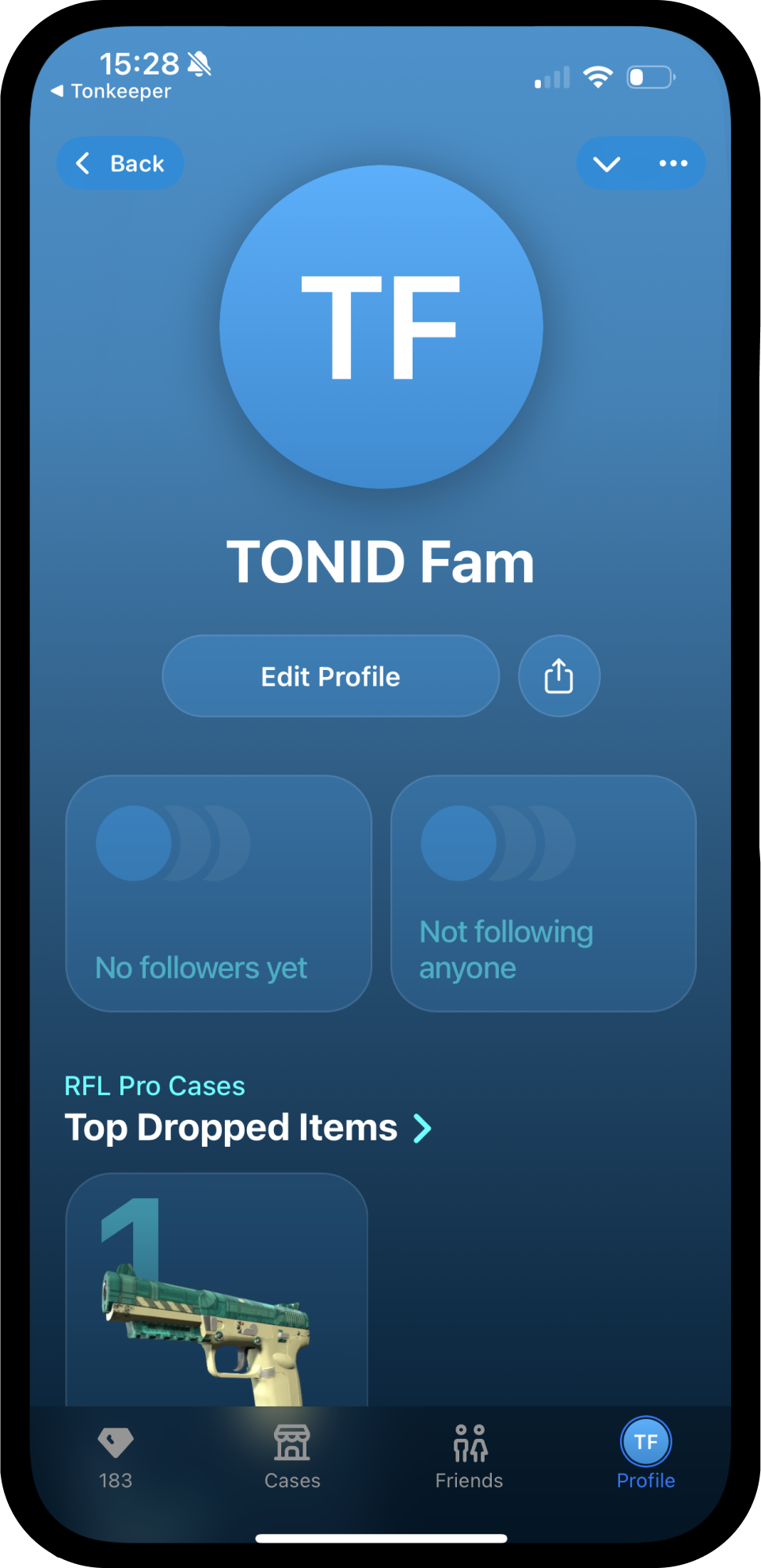Screen dimensions: 761x1568
Task: Open the No followers yet card
Action: (x=219, y=893)
